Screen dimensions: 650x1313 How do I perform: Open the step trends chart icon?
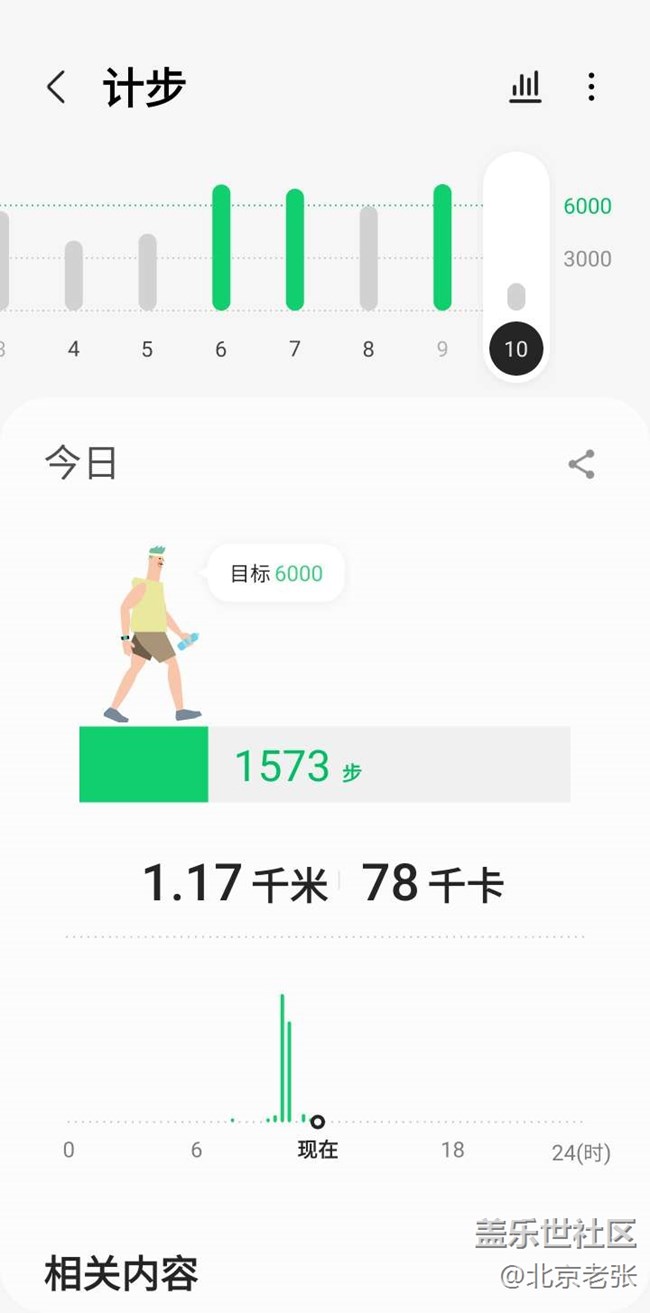pos(525,88)
